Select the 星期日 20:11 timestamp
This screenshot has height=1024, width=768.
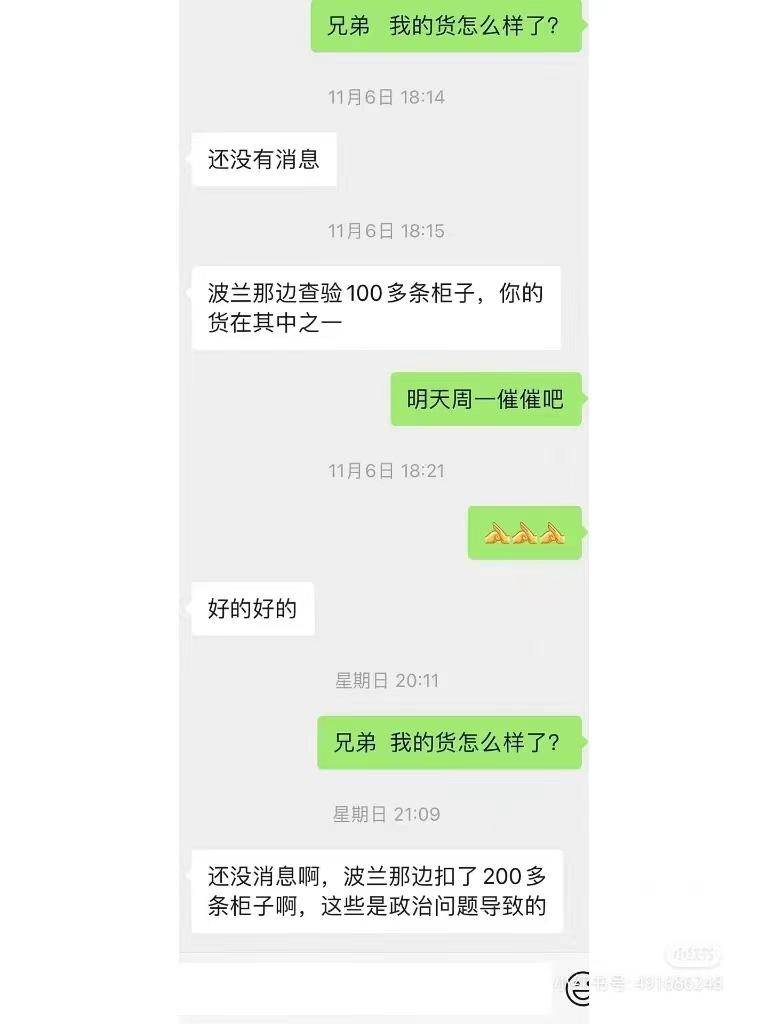pyautogui.click(x=384, y=681)
